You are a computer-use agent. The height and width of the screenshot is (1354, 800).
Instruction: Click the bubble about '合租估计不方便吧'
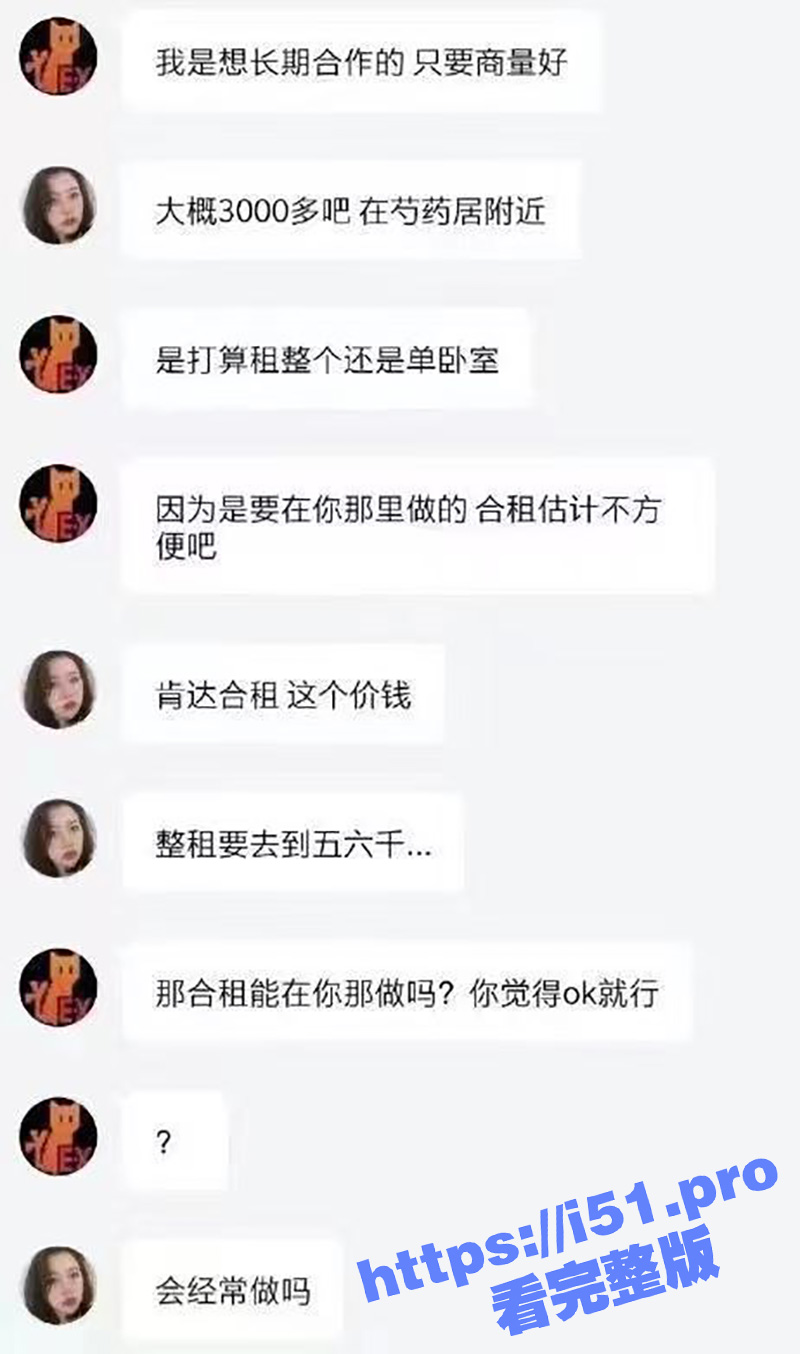[420, 525]
